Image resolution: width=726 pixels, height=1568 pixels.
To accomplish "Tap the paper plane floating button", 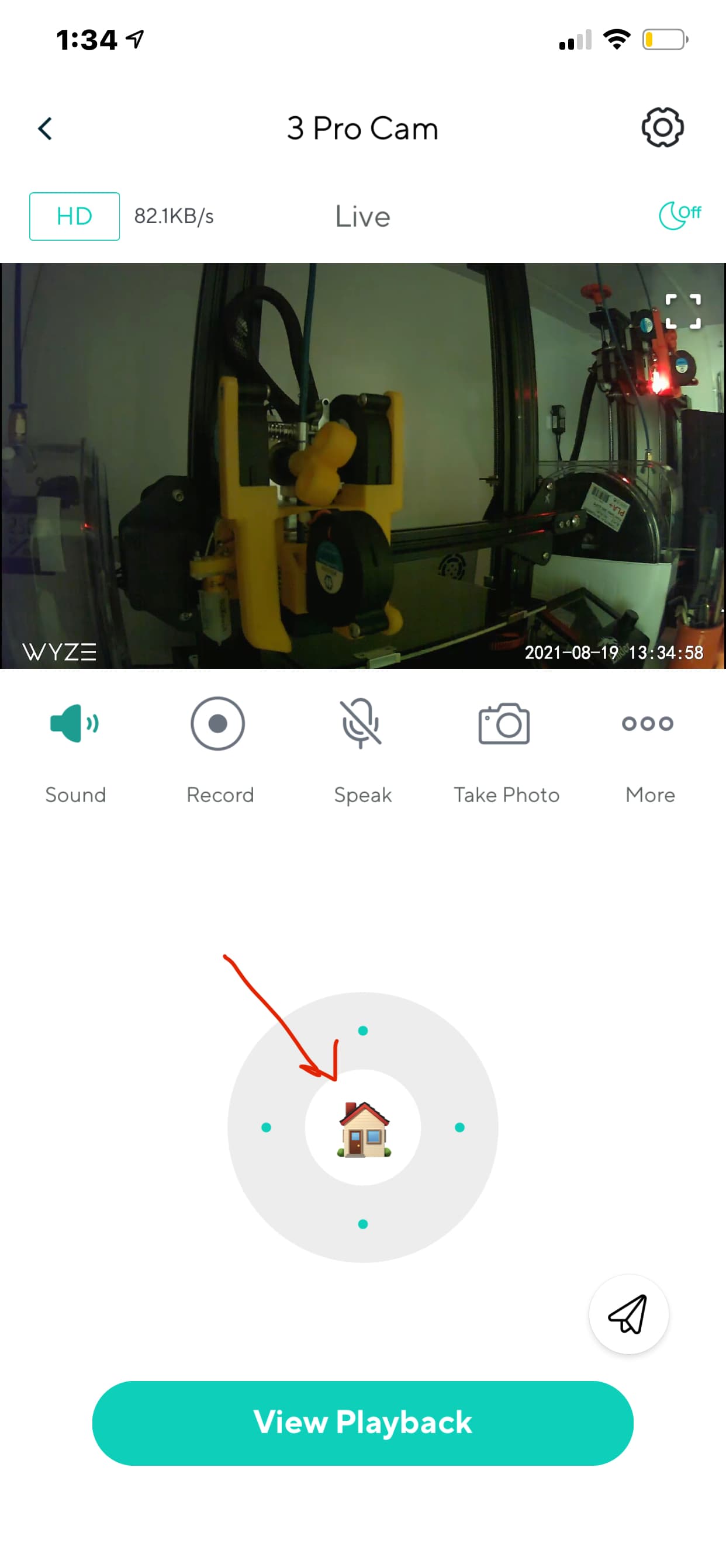I will pos(628,1314).
